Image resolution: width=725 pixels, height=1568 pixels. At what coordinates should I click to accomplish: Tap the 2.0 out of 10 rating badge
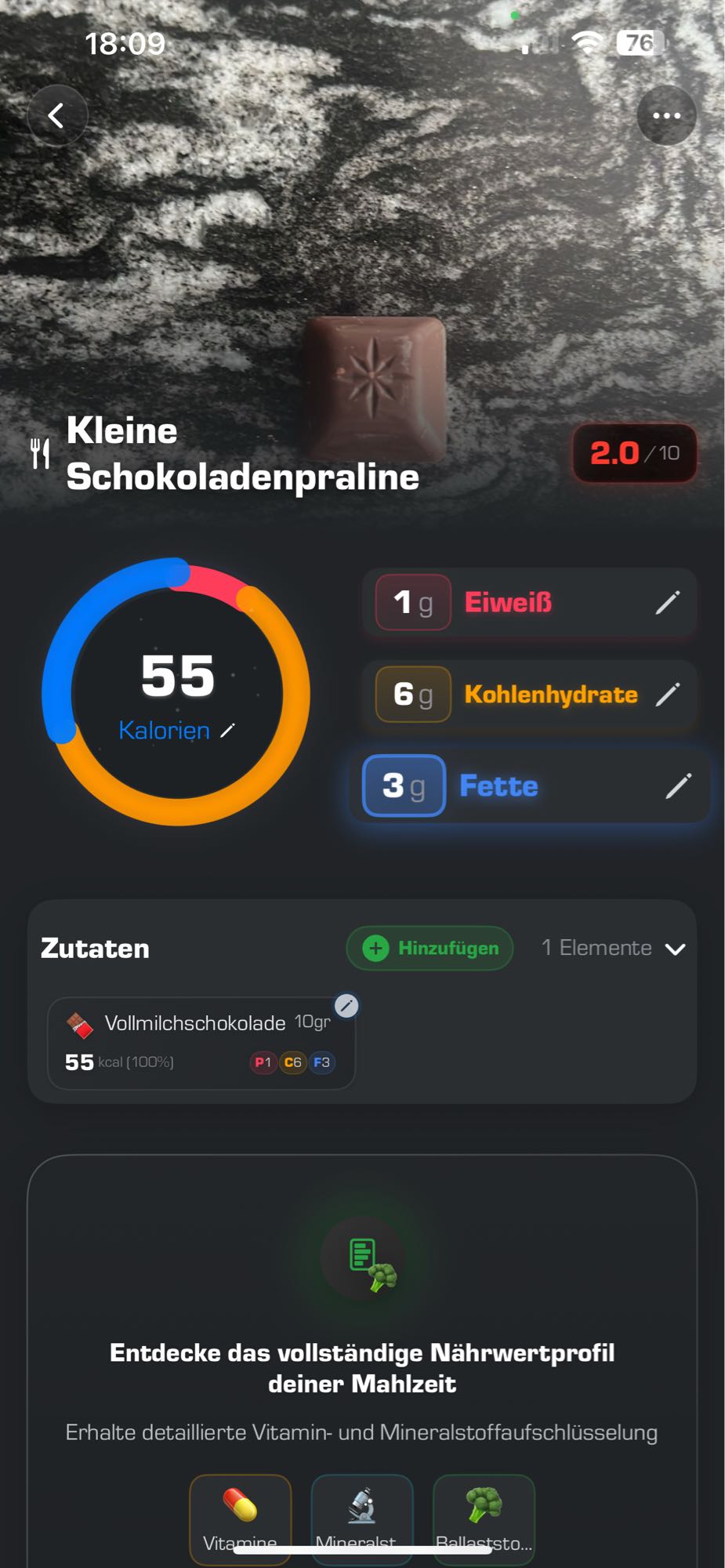click(633, 453)
